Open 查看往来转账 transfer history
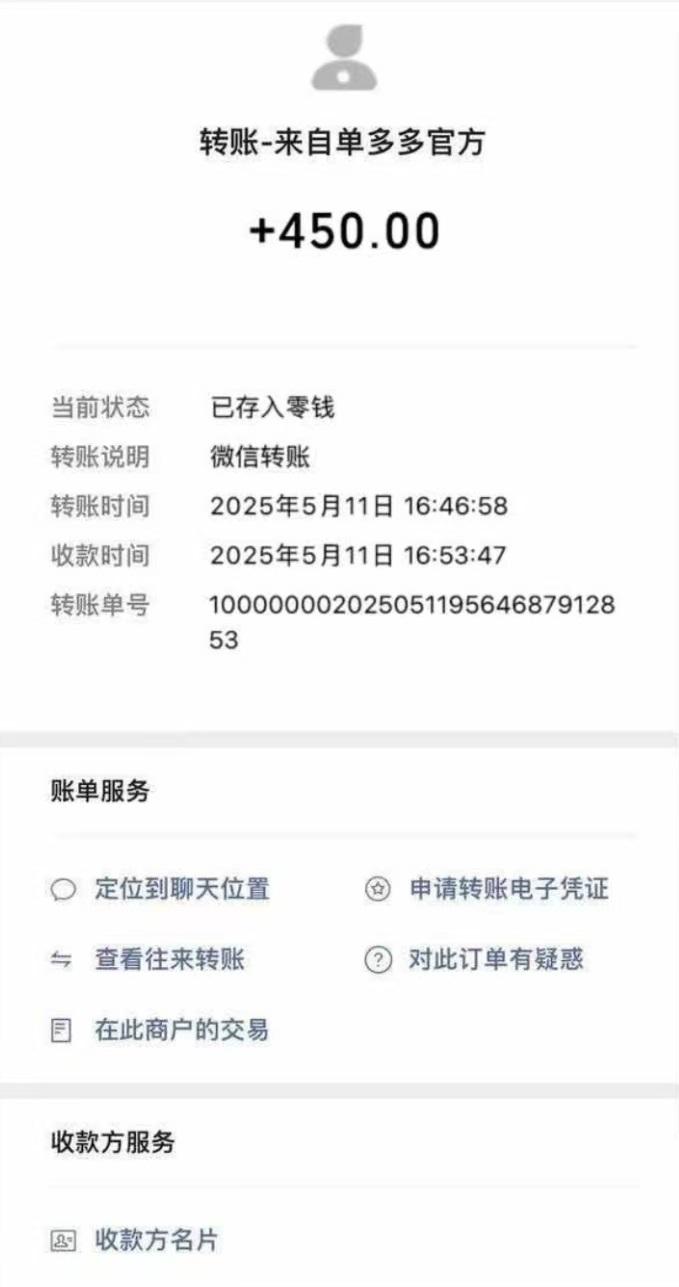The width and height of the screenshot is (679, 1287). [168, 960]
